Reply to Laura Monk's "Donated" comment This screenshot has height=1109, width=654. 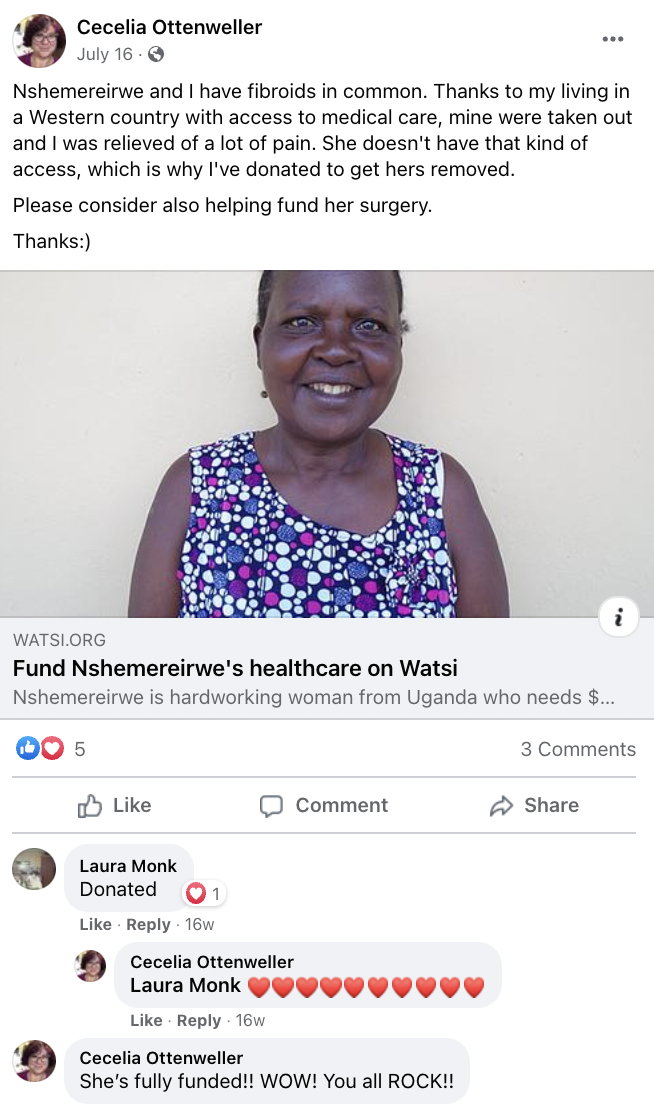pos(148,924)
